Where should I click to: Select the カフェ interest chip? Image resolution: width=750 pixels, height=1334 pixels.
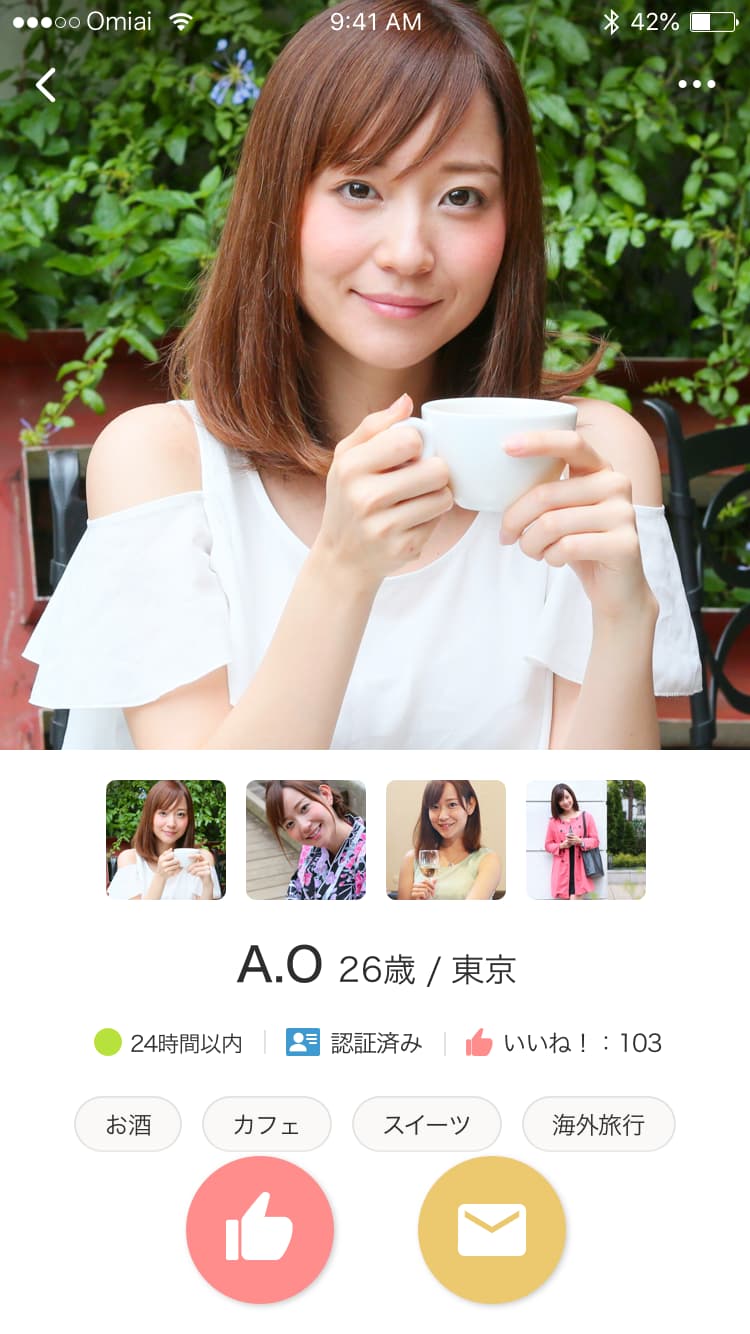(x=266, y=1124)
